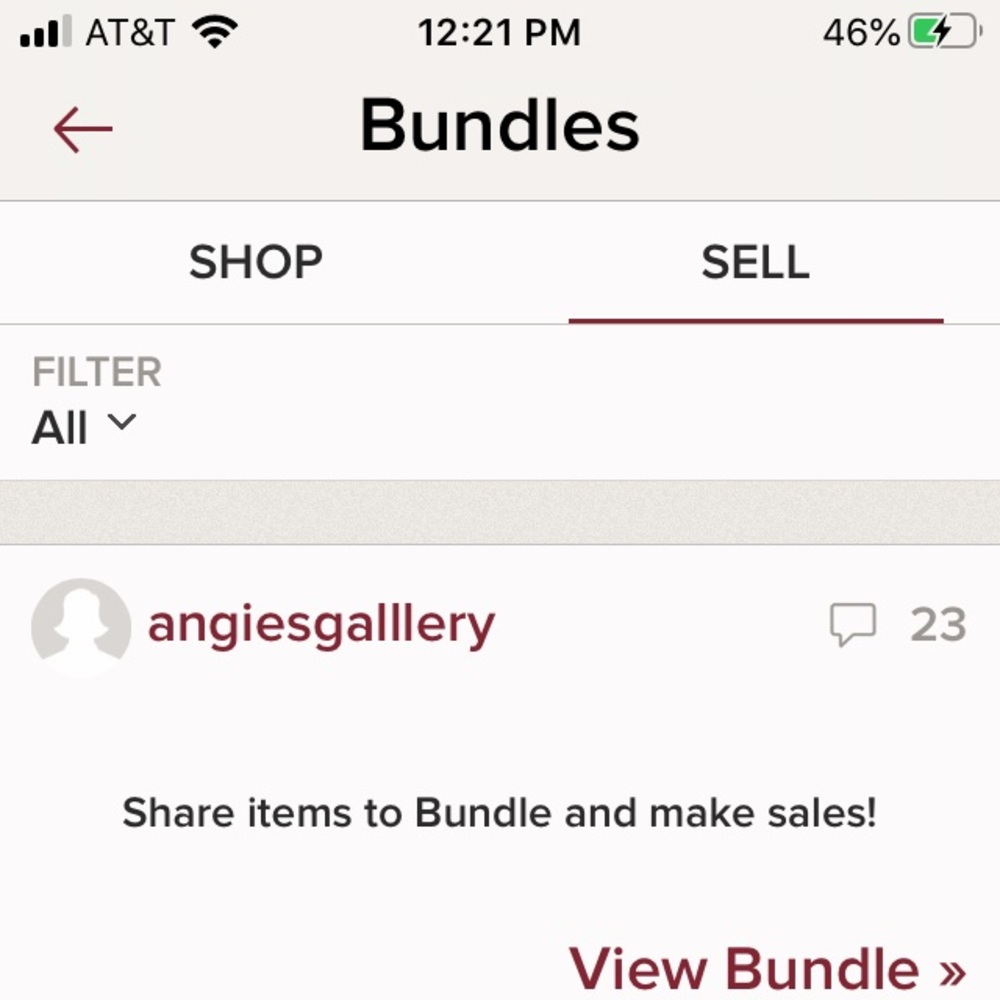This screenshot has width=1000, height=1000.
Task: Switch to the SHOP tab
Action: click(256, 263)
